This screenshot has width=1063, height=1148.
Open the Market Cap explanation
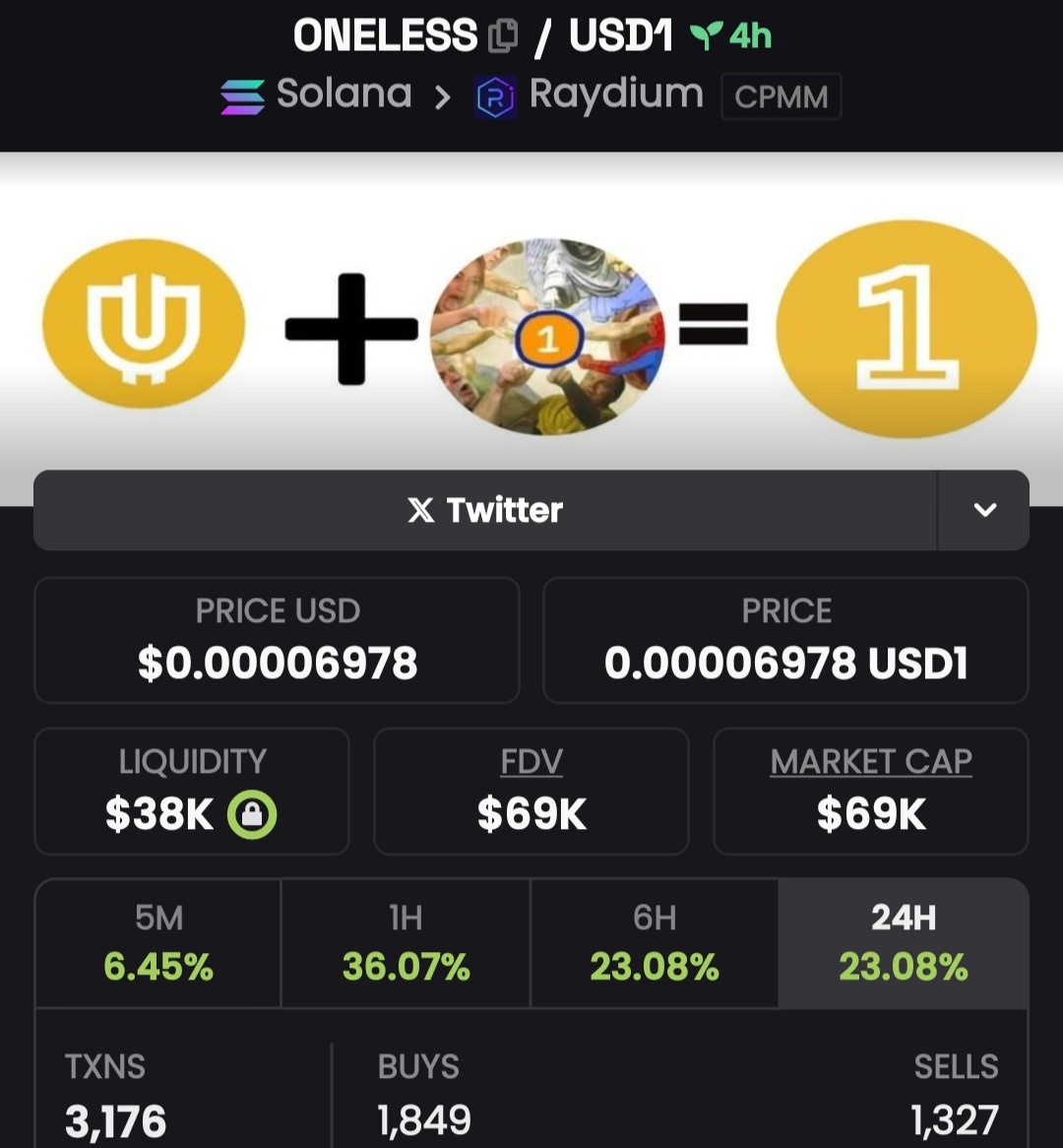(x=871, y=762)
